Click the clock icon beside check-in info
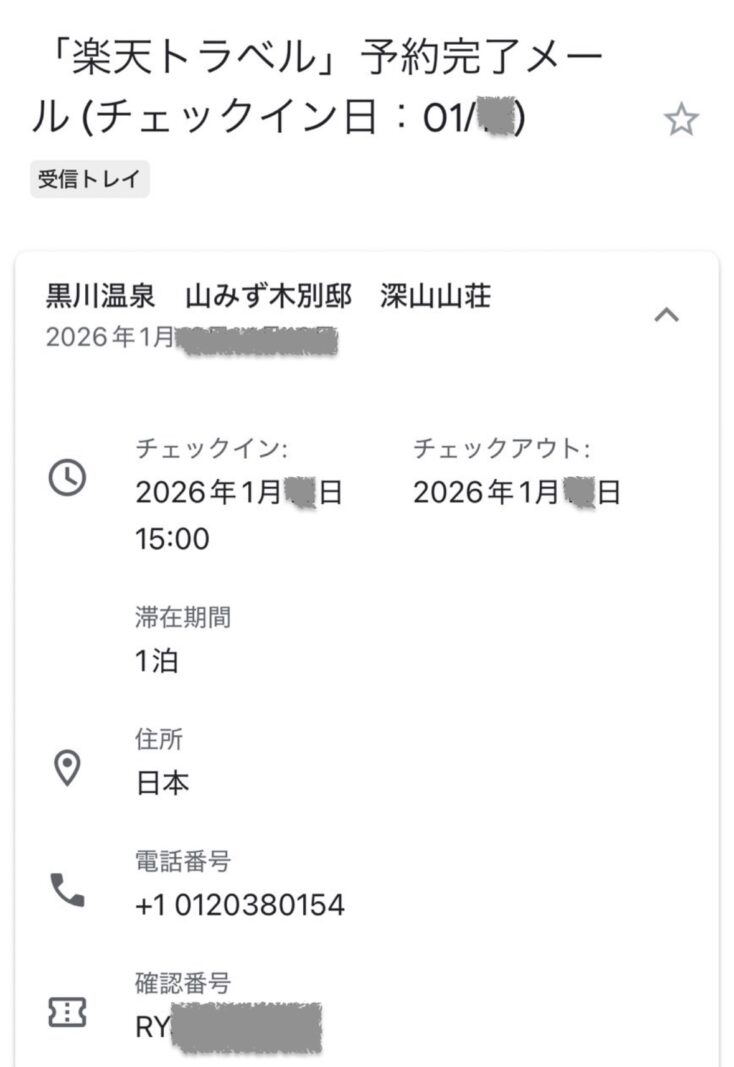 click(x=65, y=478)
